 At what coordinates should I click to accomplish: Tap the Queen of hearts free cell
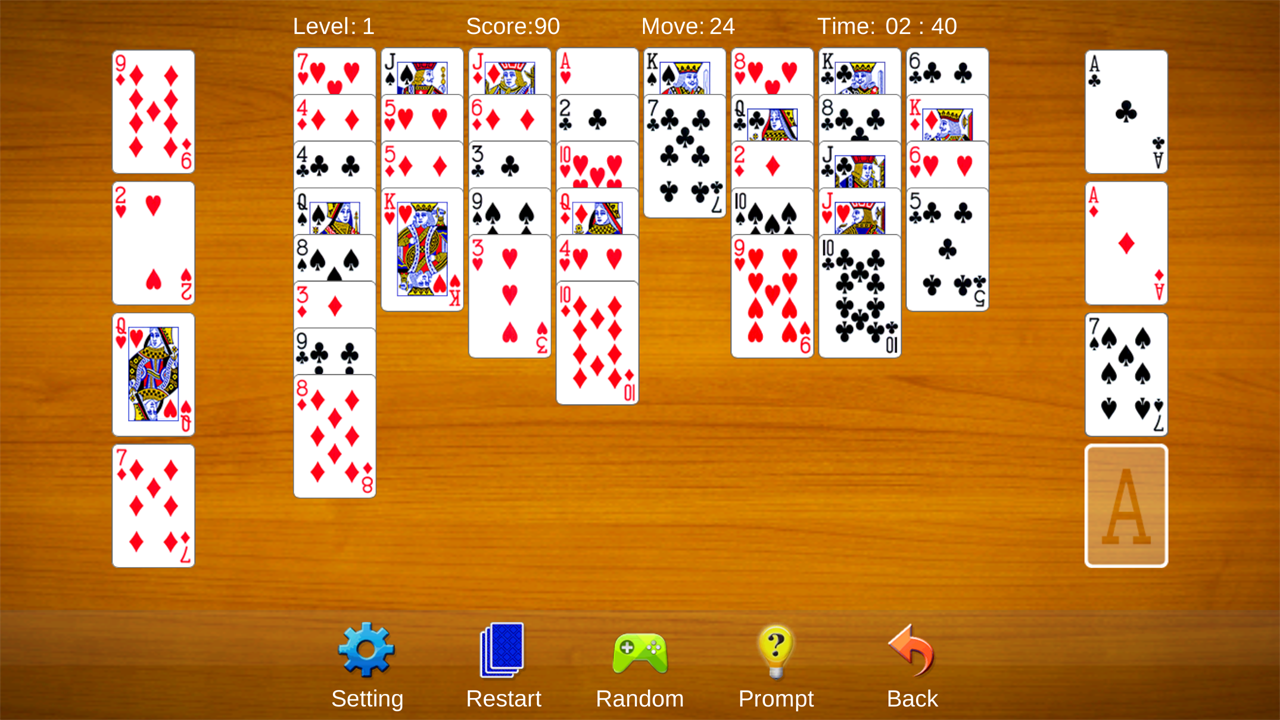point(153,374)
